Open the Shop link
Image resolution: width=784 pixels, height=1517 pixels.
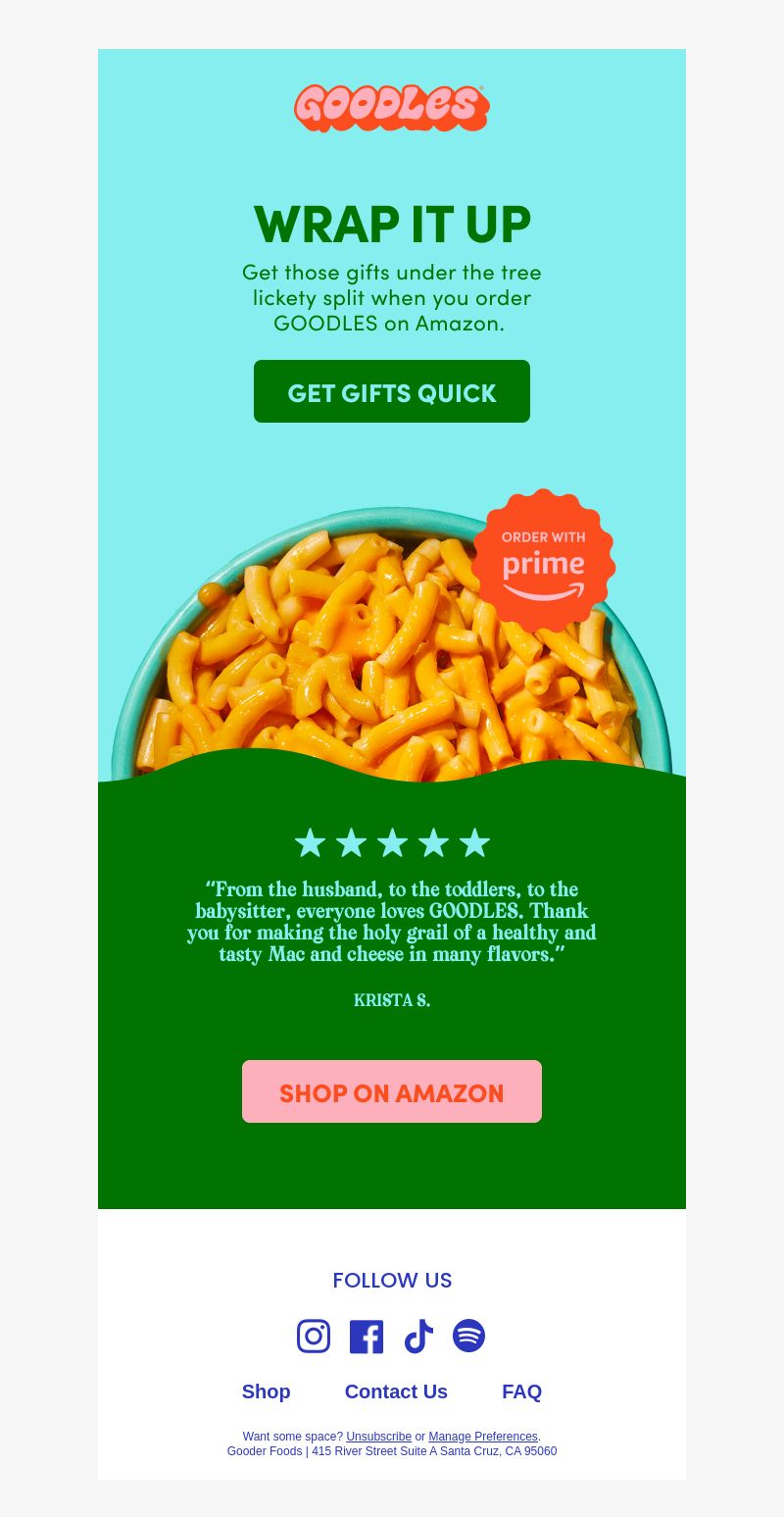267,1391
